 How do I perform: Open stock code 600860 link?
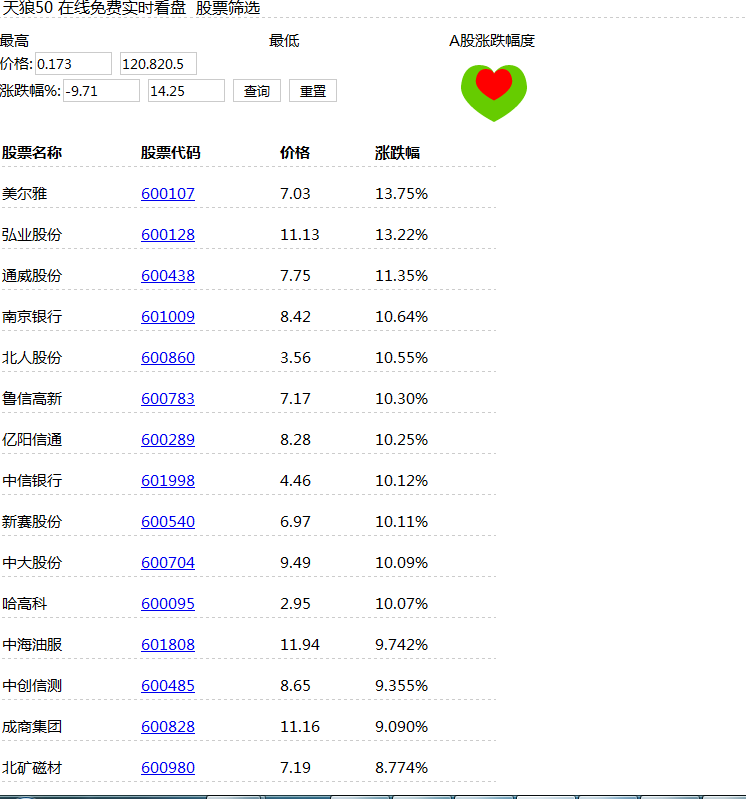168,358
